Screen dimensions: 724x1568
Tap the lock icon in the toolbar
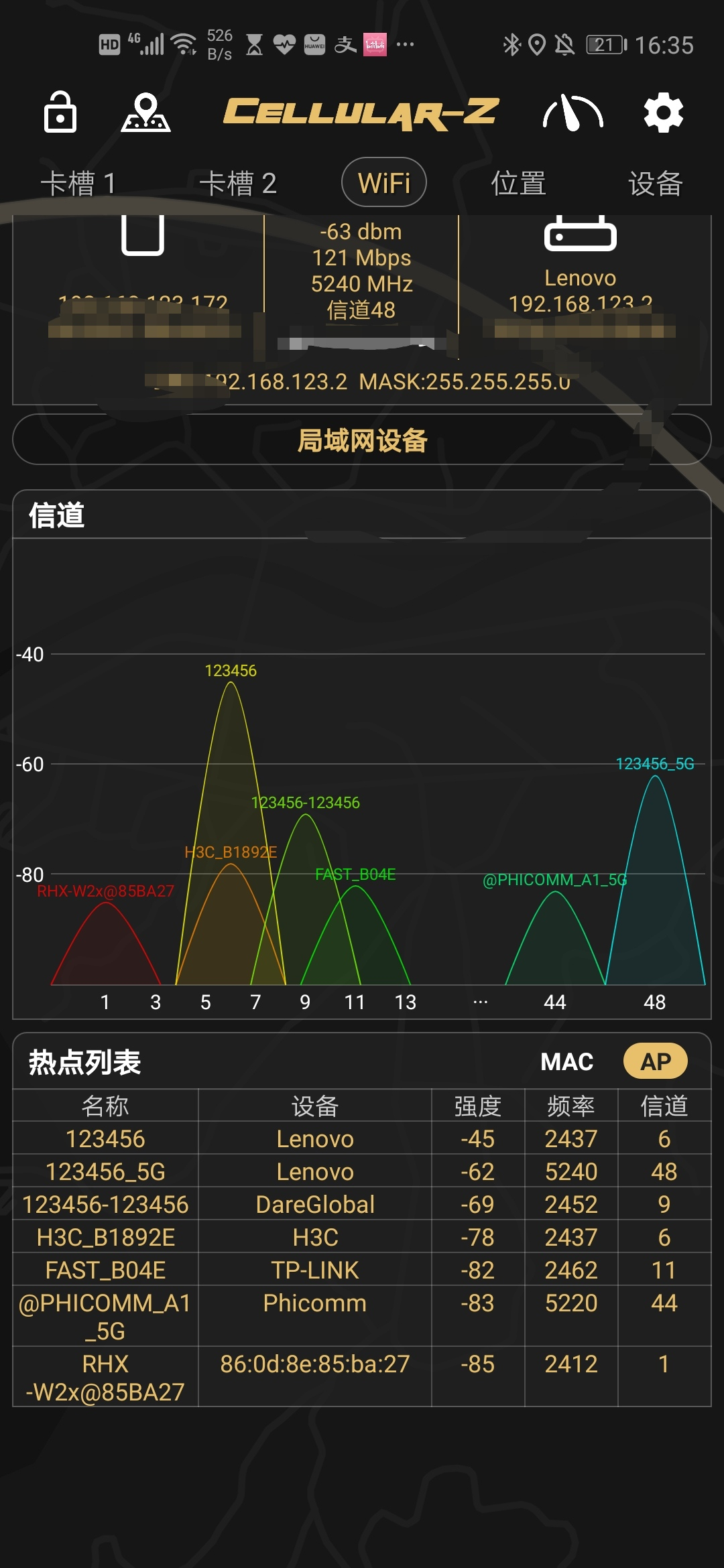(x=60, y=112)
